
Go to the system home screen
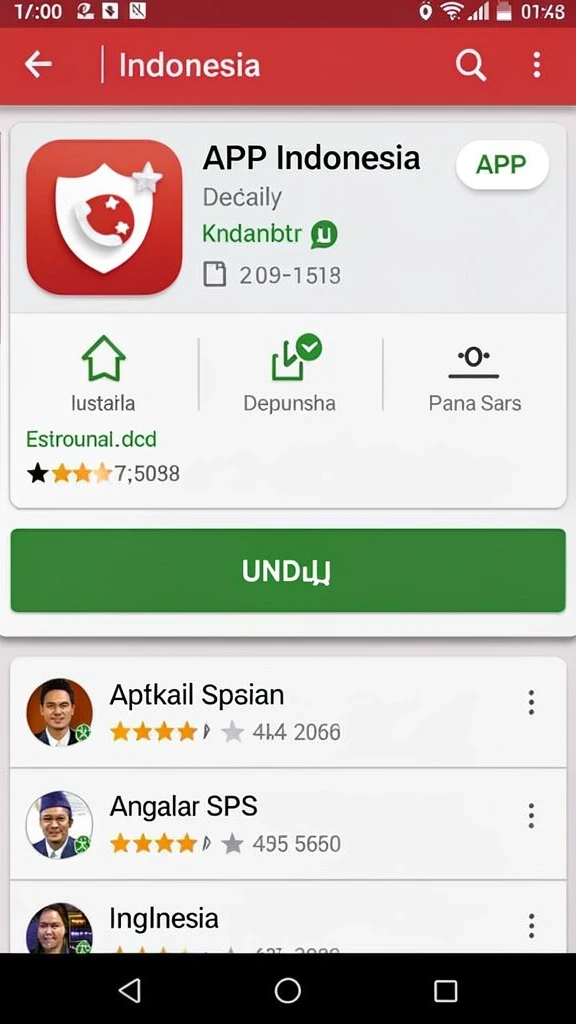point(287,991)
